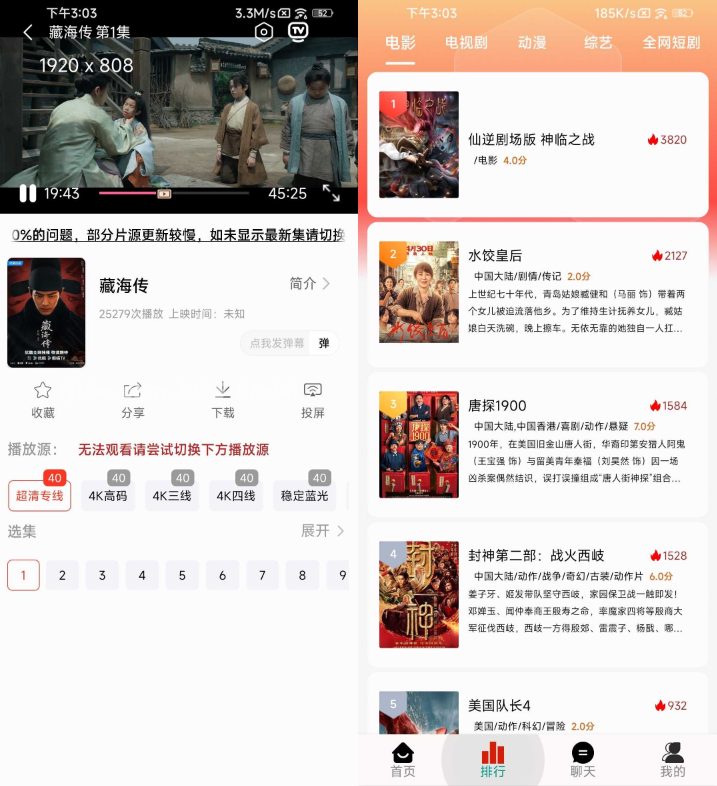Open the TV cast icon on player
717x786 pixels.
tap(298, 31)
